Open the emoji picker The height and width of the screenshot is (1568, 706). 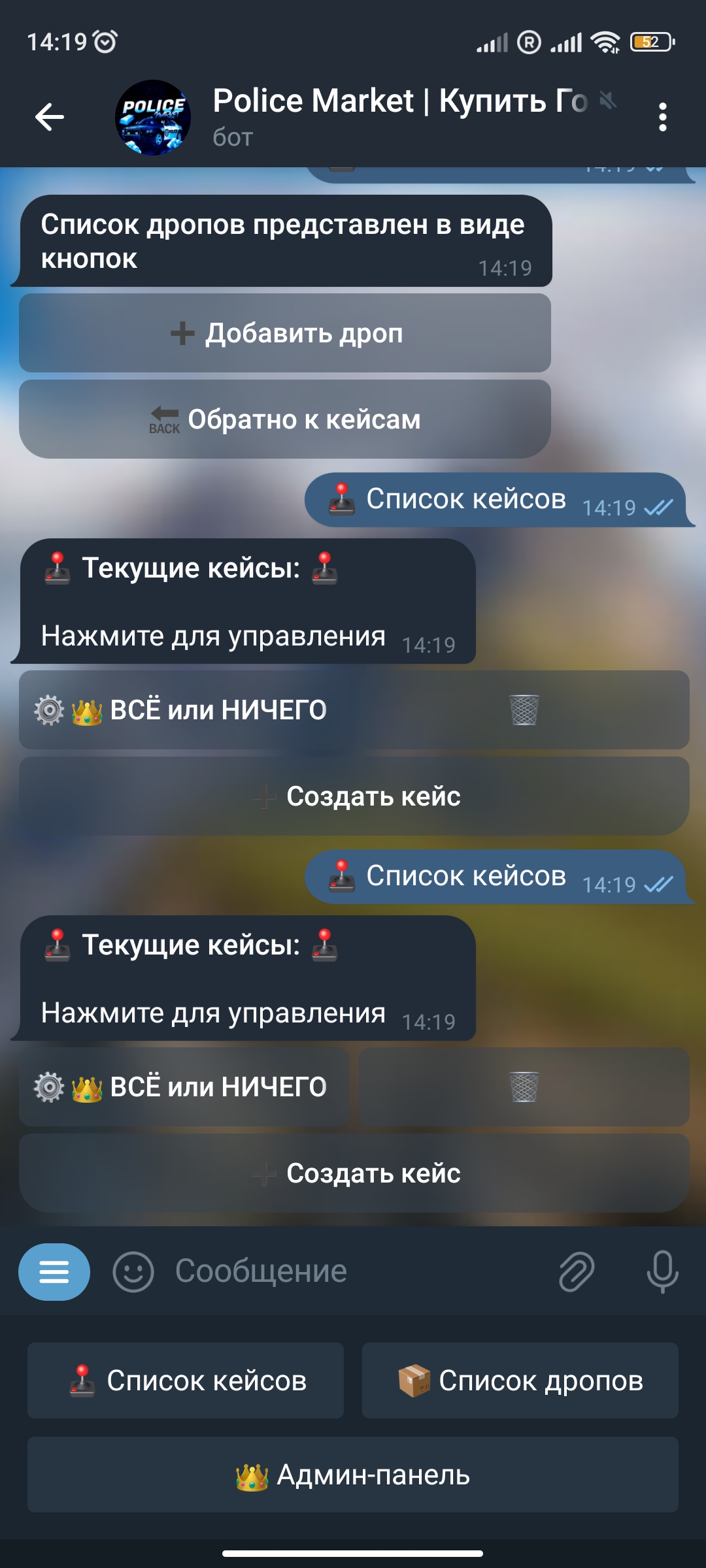(133, 1271)
